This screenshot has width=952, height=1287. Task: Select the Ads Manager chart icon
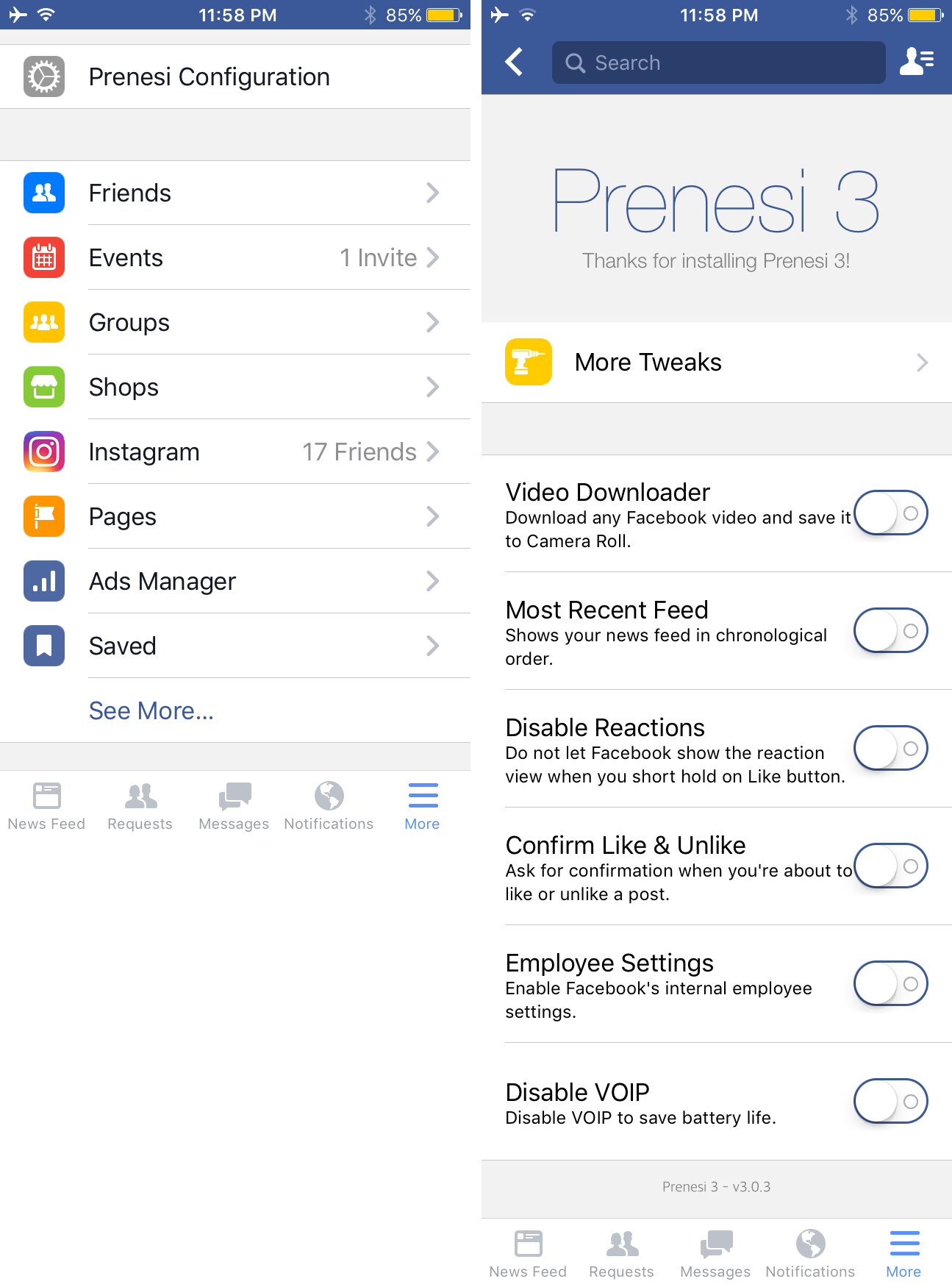pos(43,581)
